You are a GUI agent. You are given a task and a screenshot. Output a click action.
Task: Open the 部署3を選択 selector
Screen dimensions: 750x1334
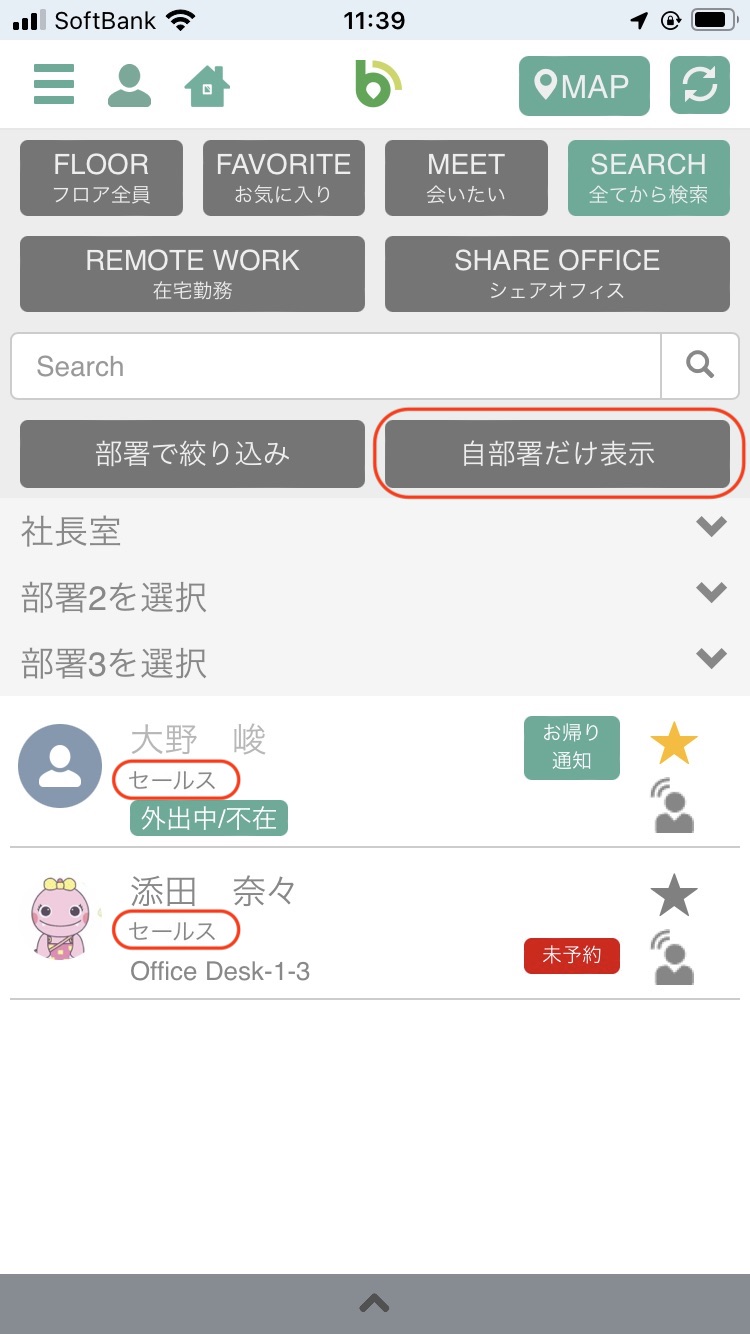pyautogui.click(x=375, y=659)
